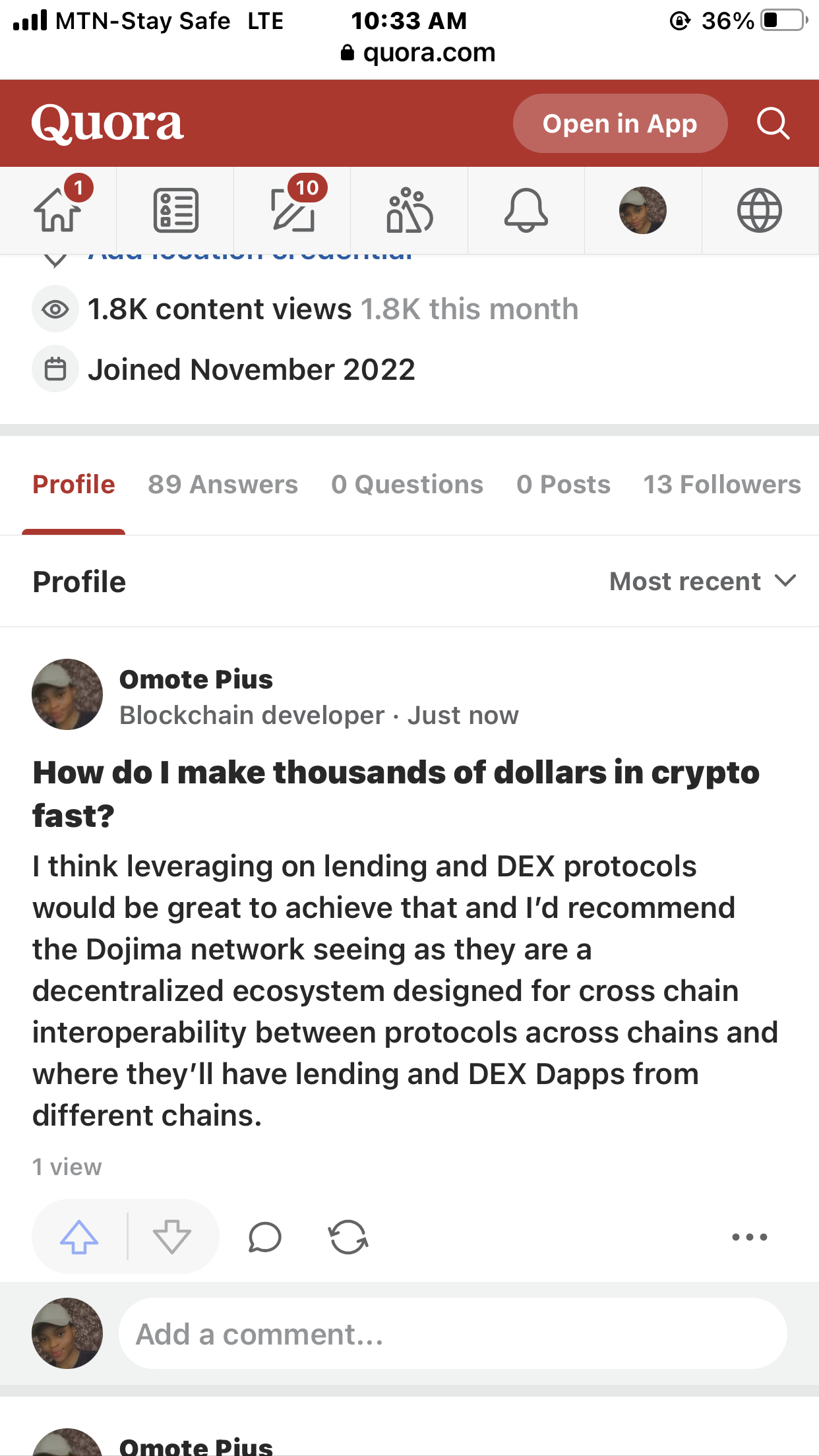Switch to the 89 Answers tab

pos(223,485)
